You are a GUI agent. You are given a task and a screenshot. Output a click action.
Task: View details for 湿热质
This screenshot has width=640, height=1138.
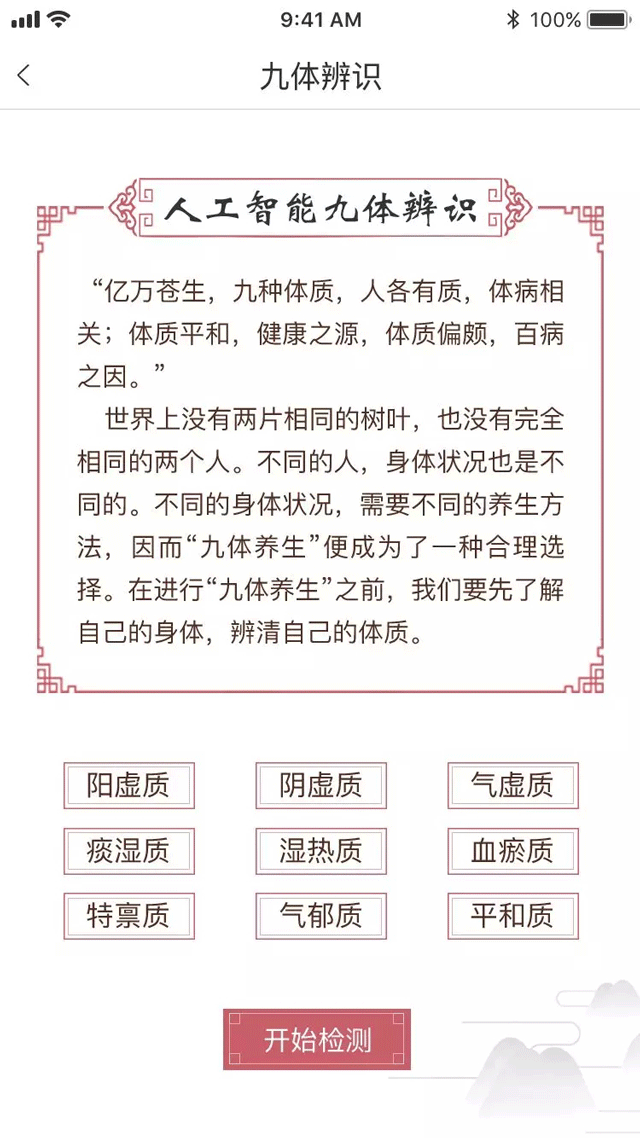(x=320, y=851)
